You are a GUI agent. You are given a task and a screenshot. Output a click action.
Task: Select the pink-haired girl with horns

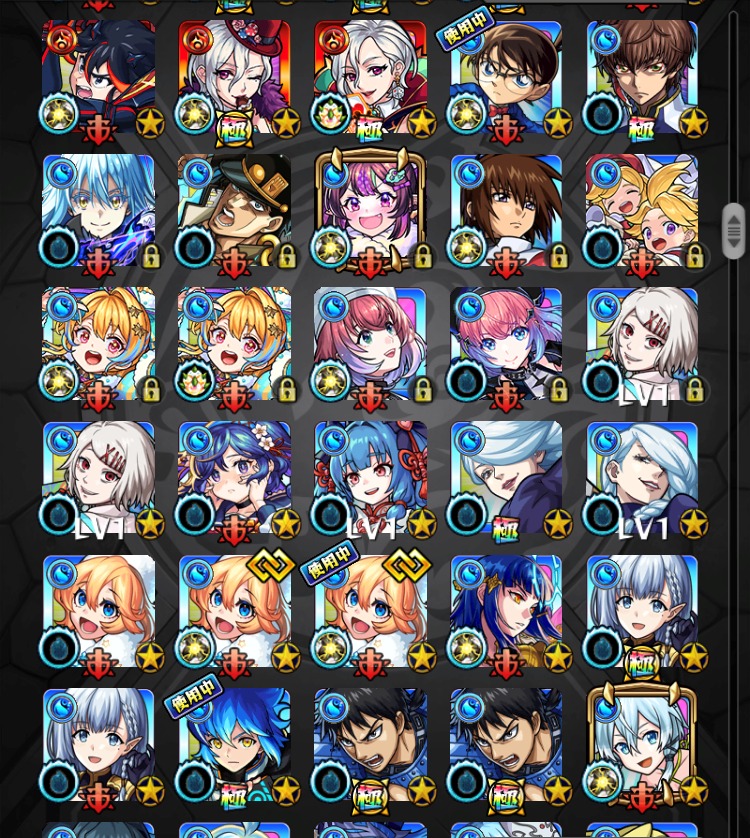(x=506, y=345)
